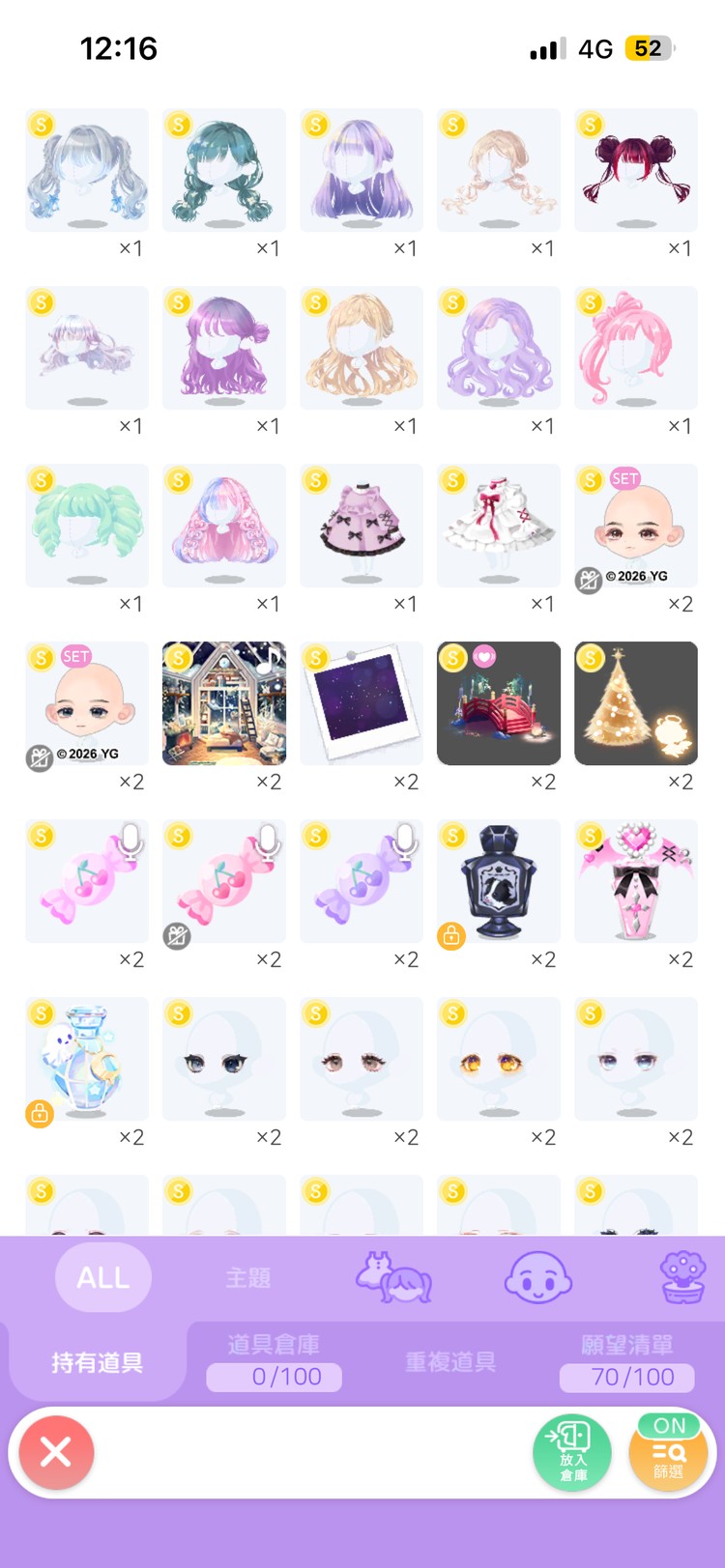Tap the red X close button

56,1451
